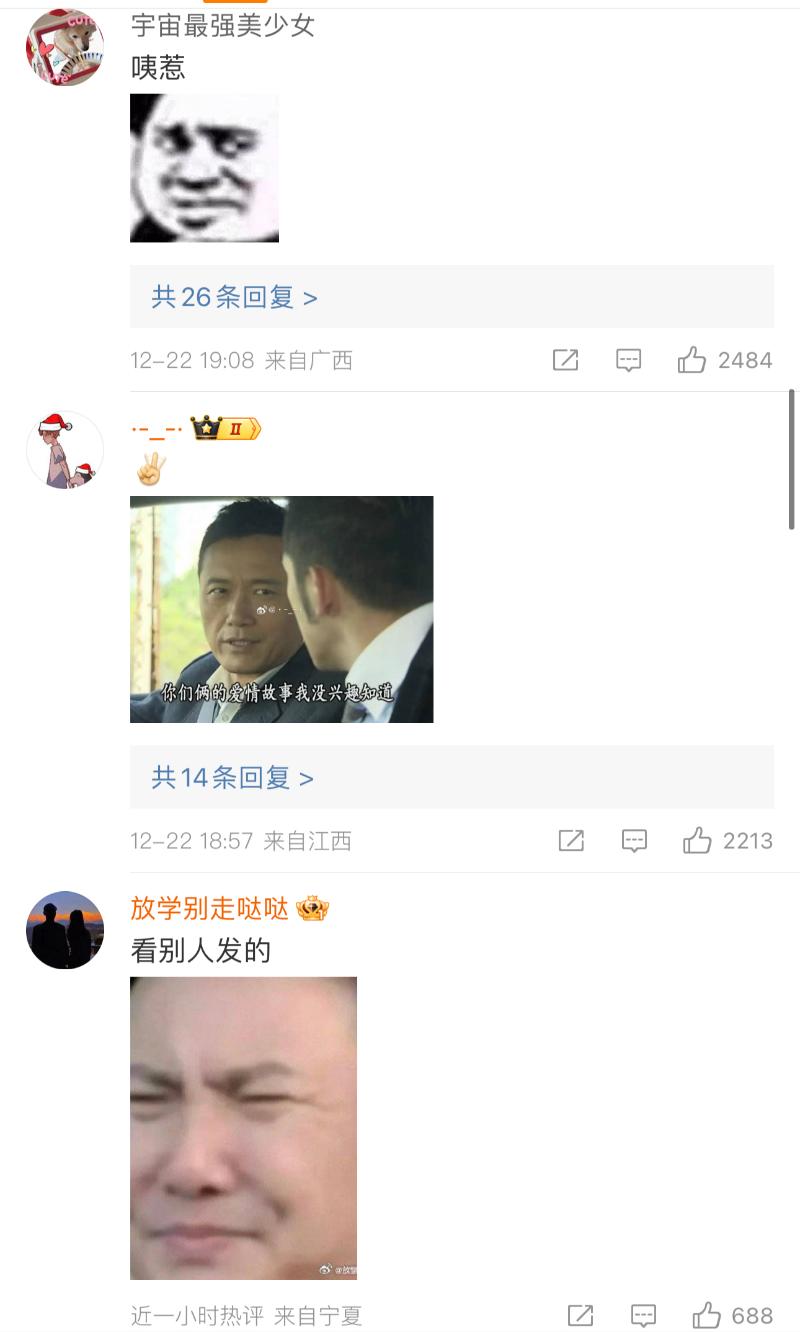Reply to the comment from 广西
Screen dimensions: 800x1332
click(628, 360)
